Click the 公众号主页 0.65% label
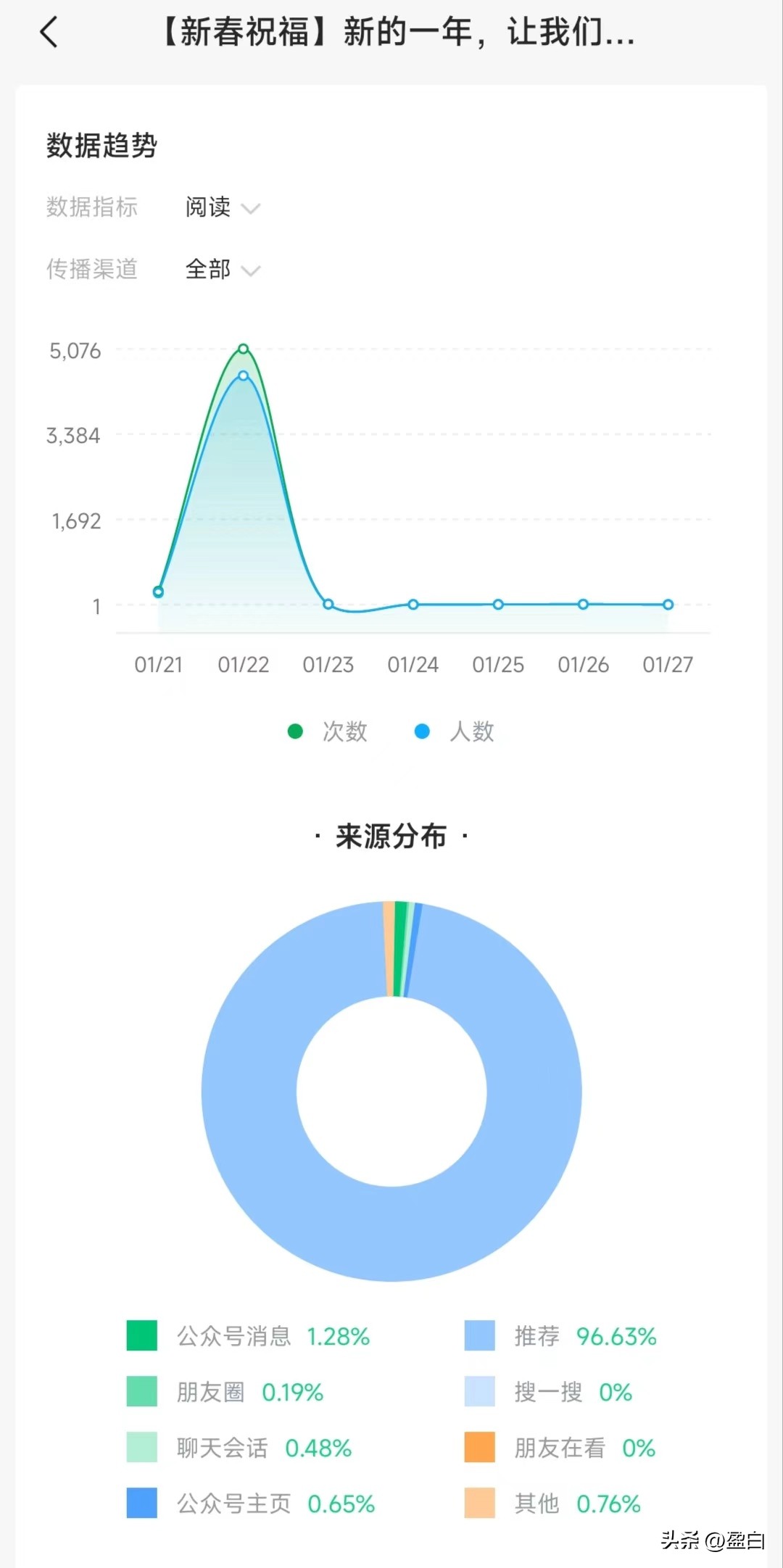The width and height of the screenshot is (783, 1568). (x=275, y=1503)
